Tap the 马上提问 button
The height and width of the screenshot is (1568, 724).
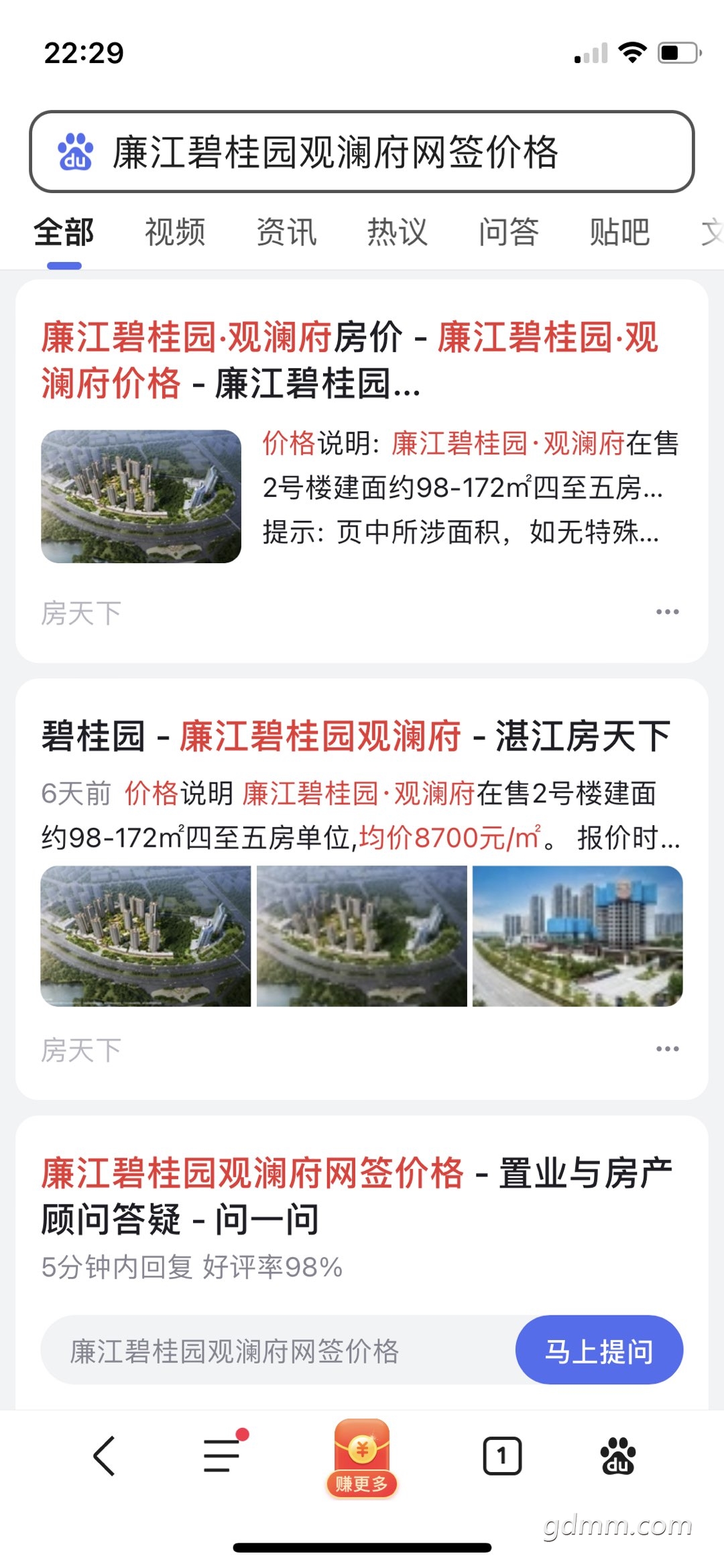coord(599,1351)
